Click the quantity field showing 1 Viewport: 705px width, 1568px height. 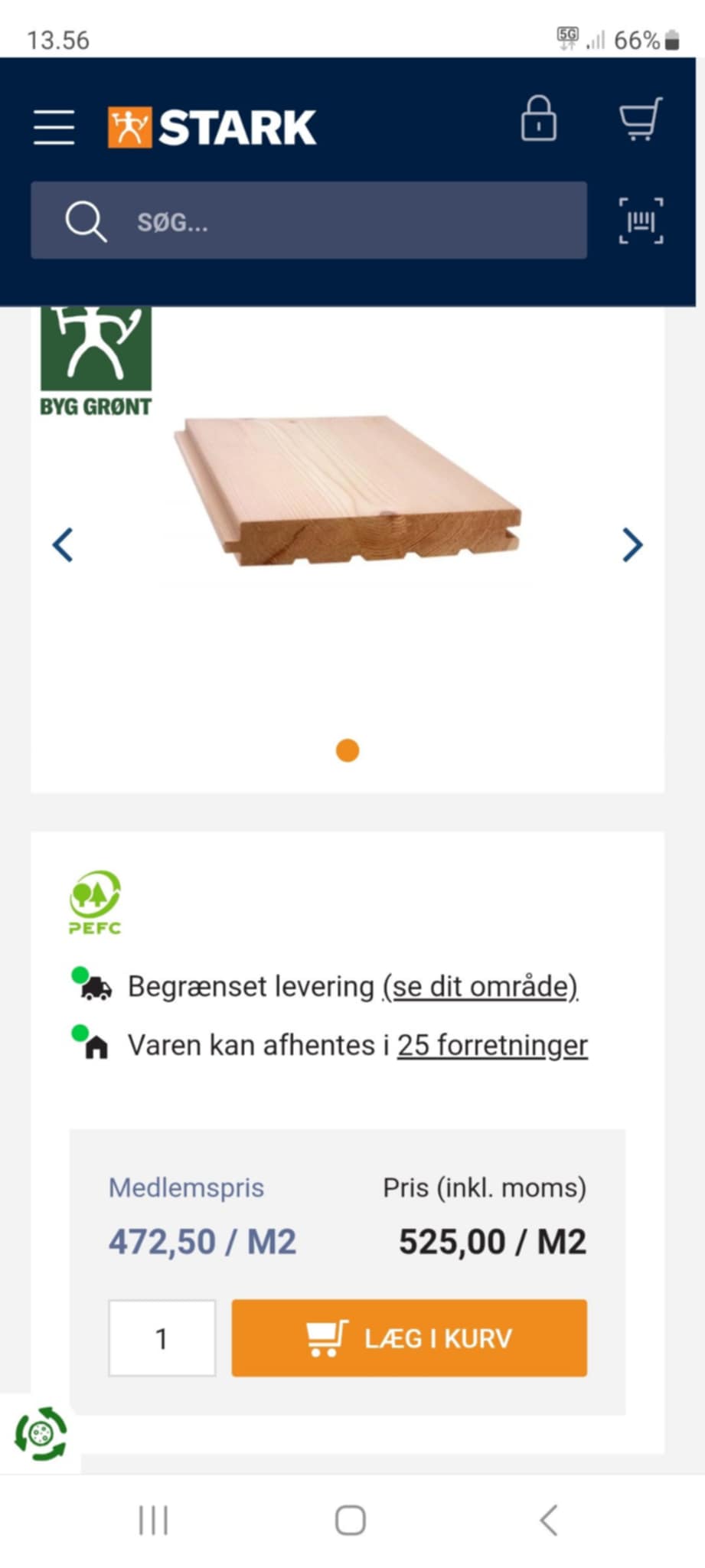tap(162, 1338)
